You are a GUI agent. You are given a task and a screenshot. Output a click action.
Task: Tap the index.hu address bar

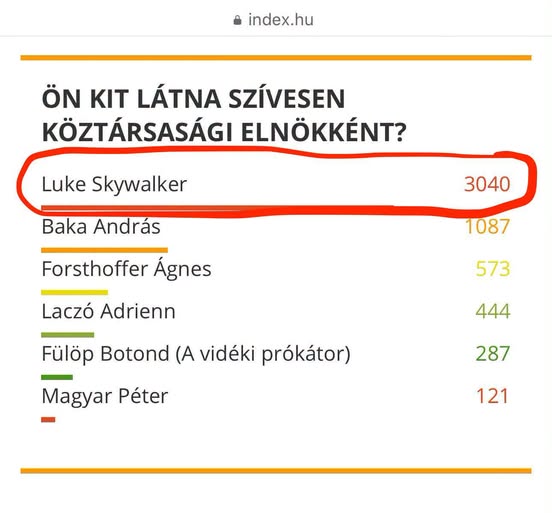tap(274, 19)
